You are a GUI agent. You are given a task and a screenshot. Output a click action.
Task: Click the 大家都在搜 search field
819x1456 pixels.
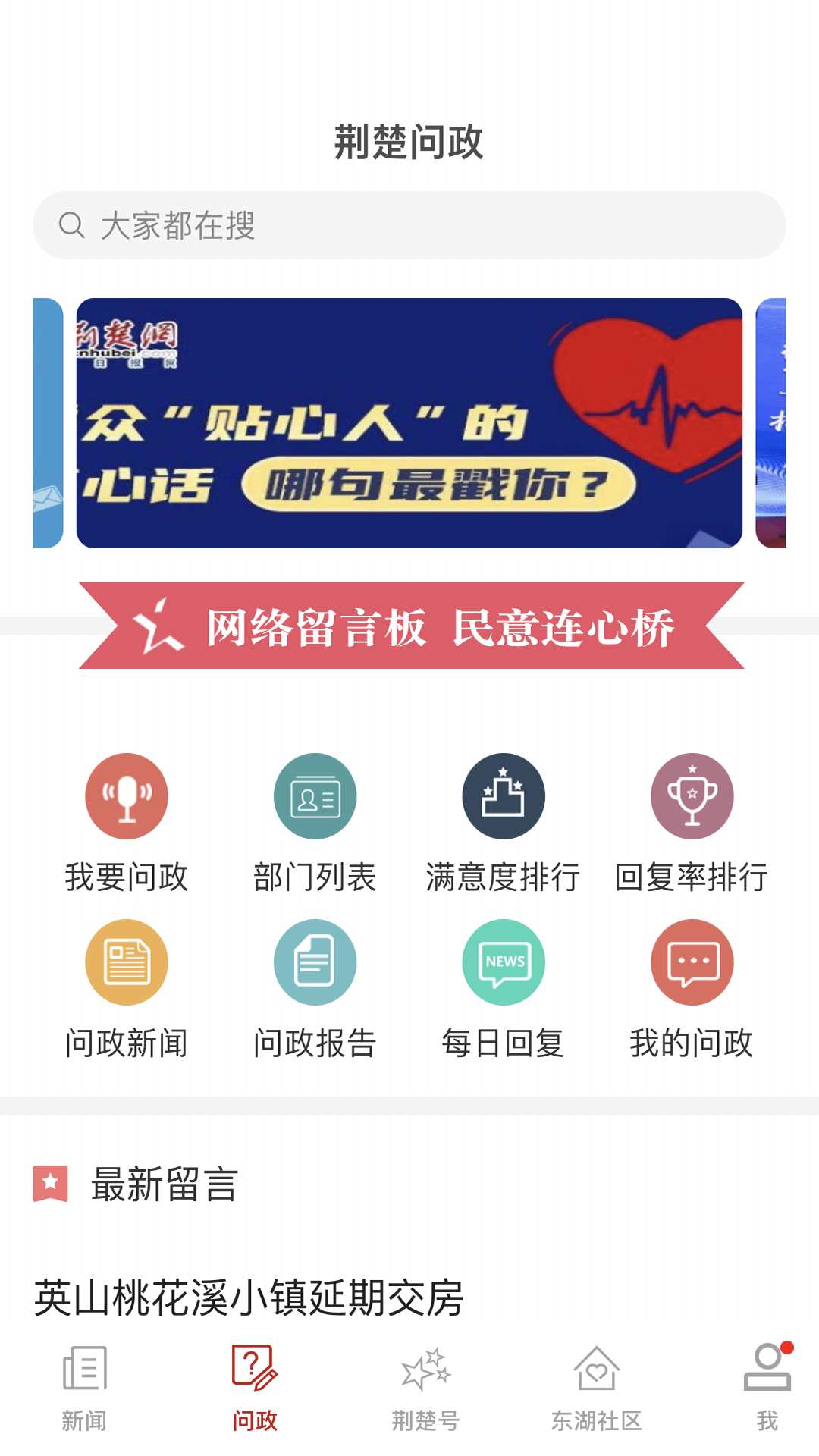coord(409,224)
